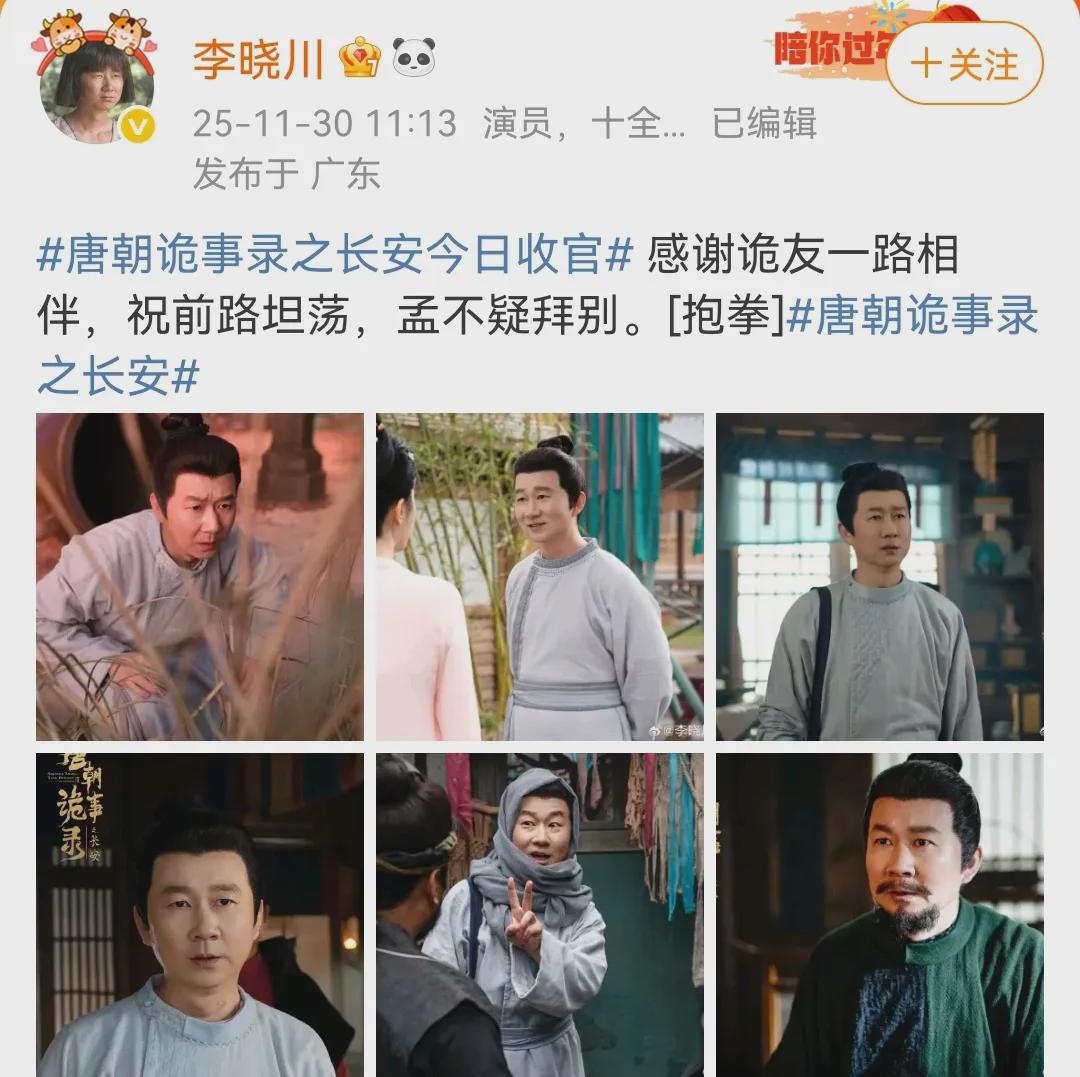The width and height of the screenshot is (1080, 1077).
Task: View the first photo, man crouching in grass
Action: [200, 577]
